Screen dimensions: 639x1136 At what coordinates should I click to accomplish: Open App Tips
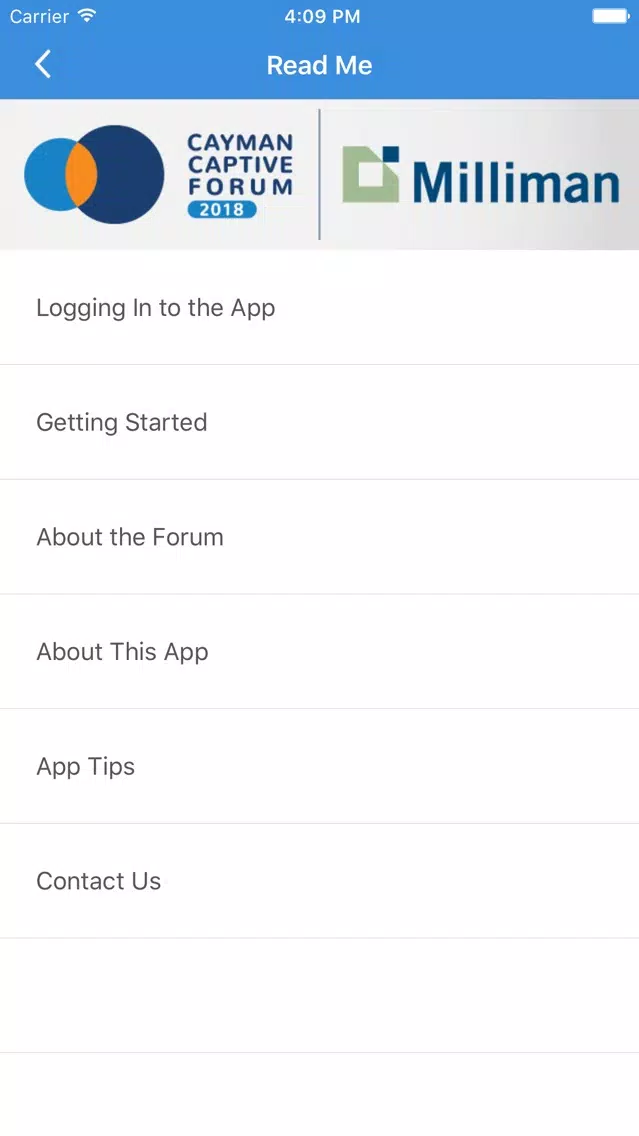coord(320,766)
